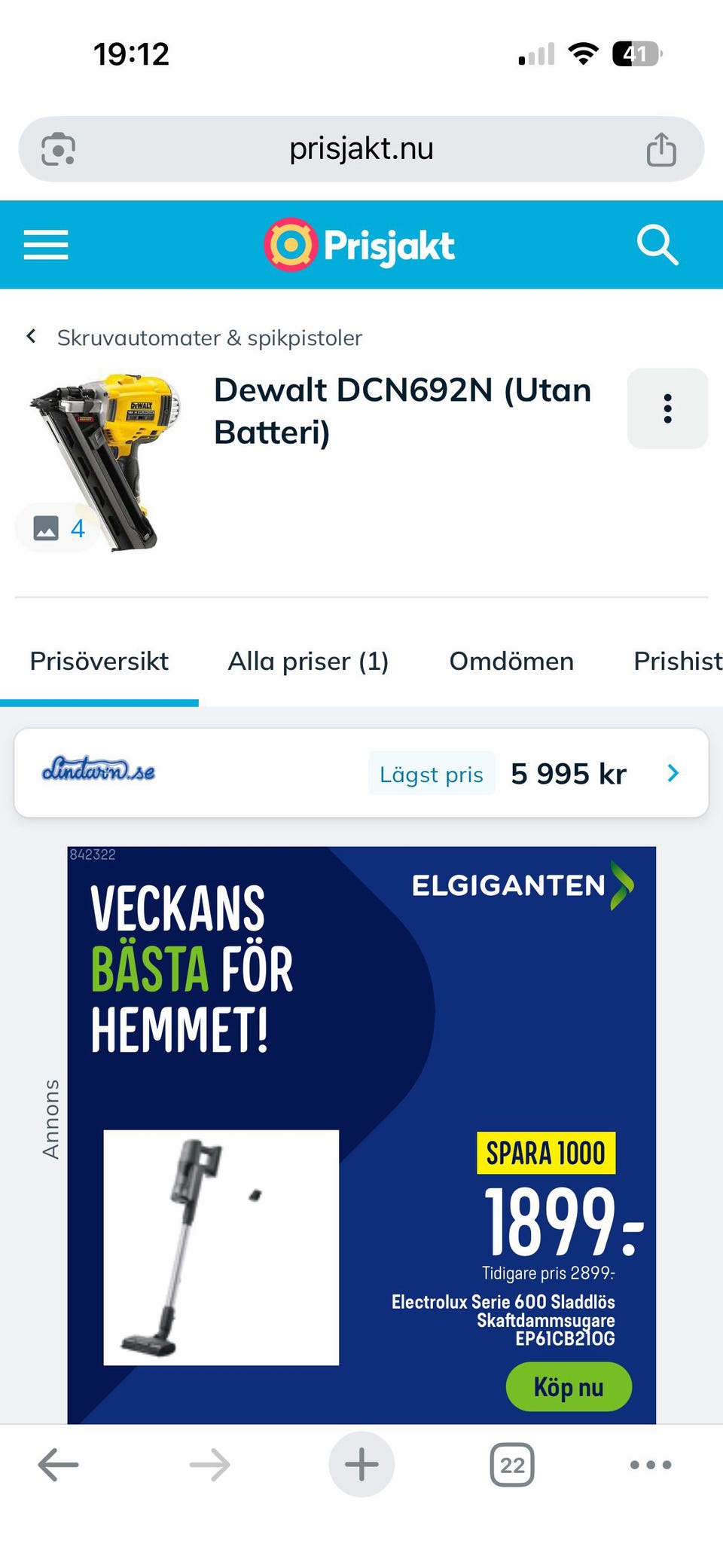Tap the prisjakt.nu address bar
The image size is (723, 1568).
pyautogui.click(x=361, y=148)
